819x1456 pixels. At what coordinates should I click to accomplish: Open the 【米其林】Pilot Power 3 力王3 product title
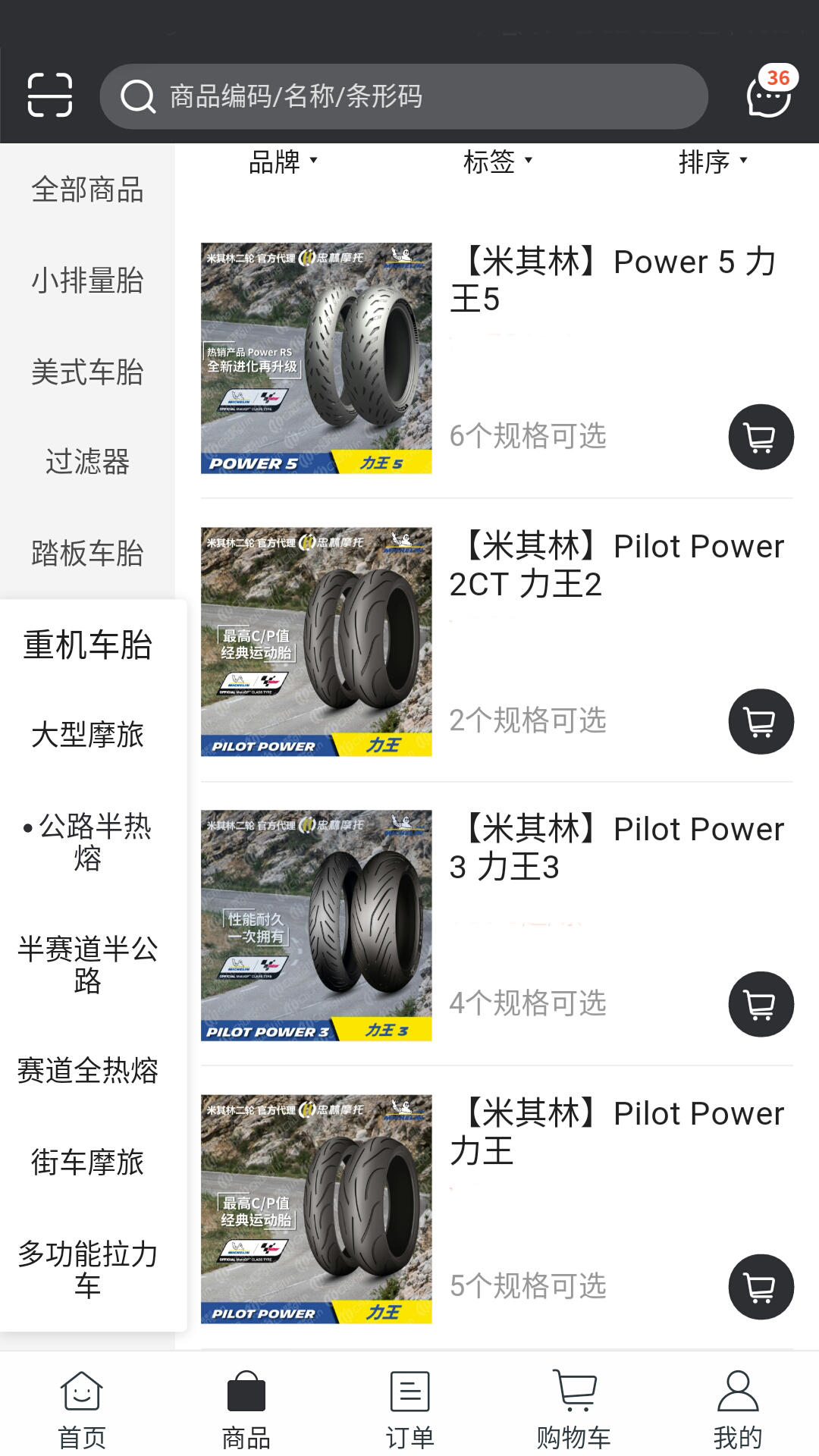[622, 847]
